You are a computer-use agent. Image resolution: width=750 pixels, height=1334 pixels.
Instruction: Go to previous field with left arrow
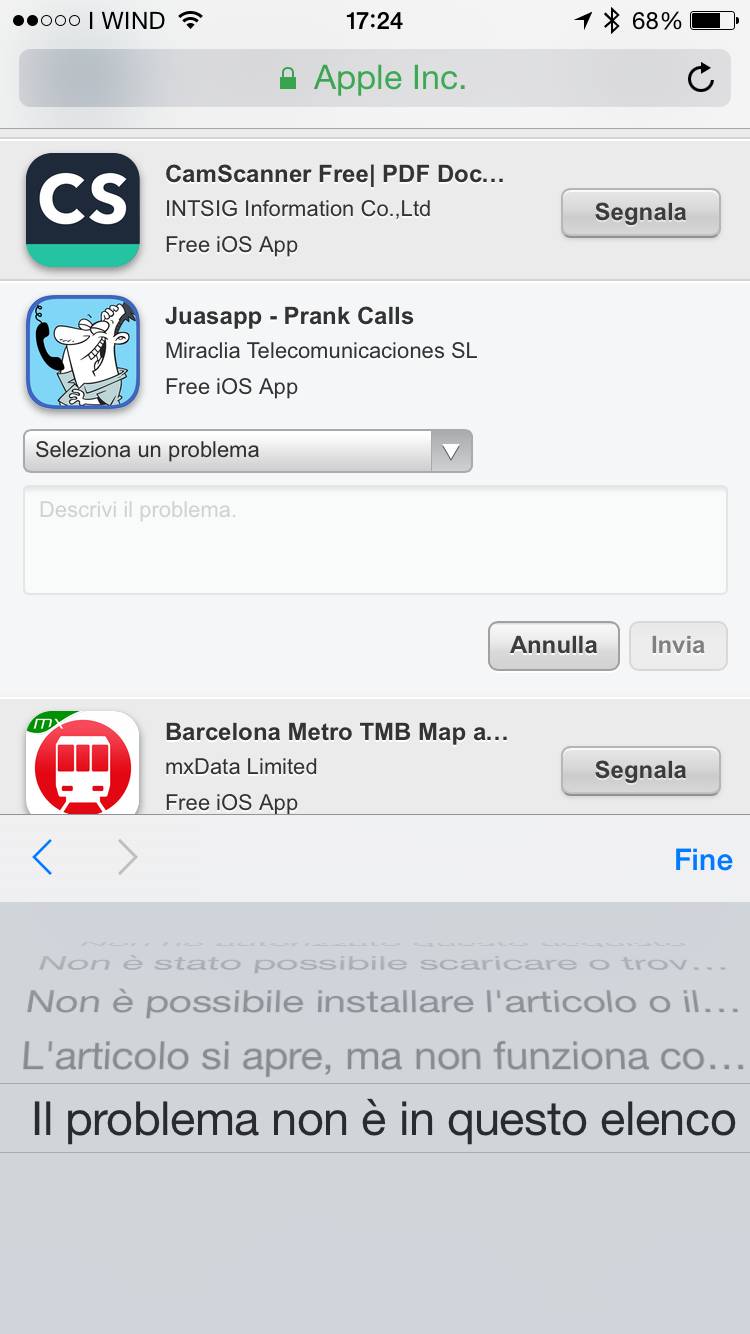coord(42,857)
